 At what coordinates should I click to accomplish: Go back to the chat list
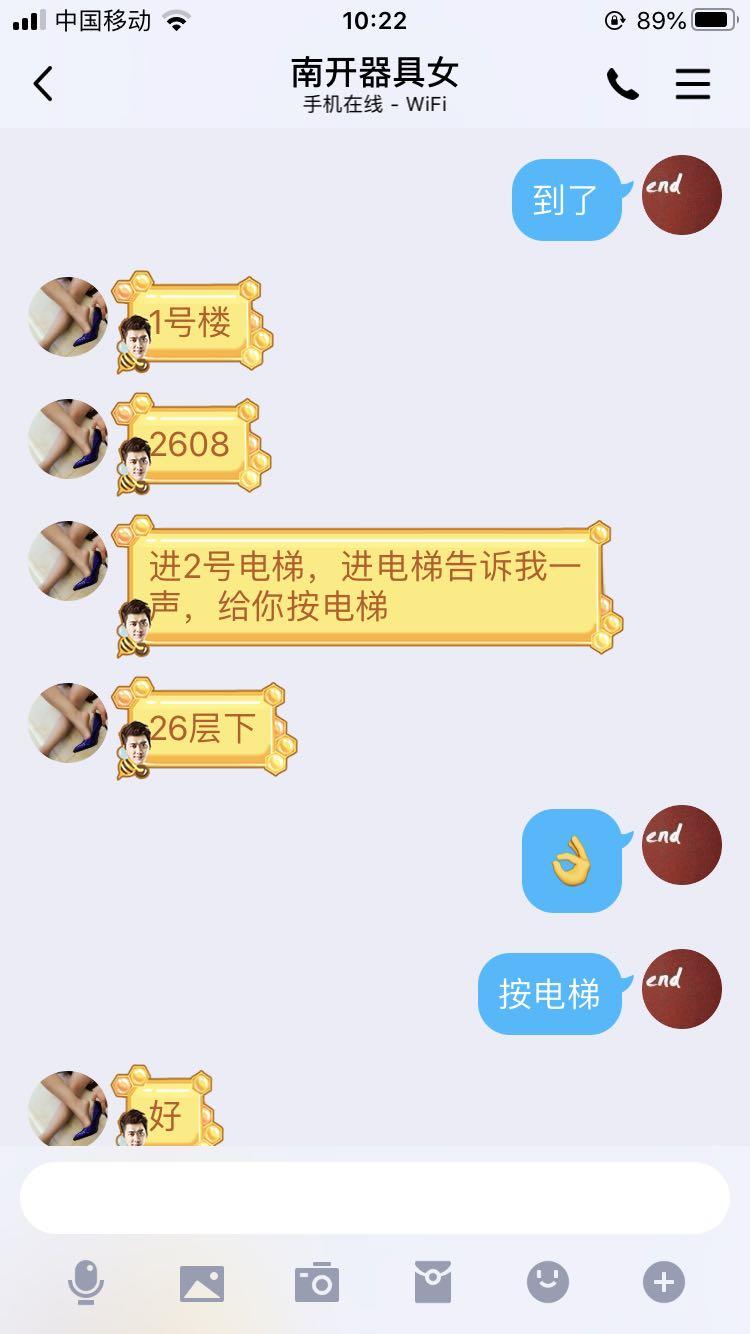pyautogui.click(x=43, y=85)
